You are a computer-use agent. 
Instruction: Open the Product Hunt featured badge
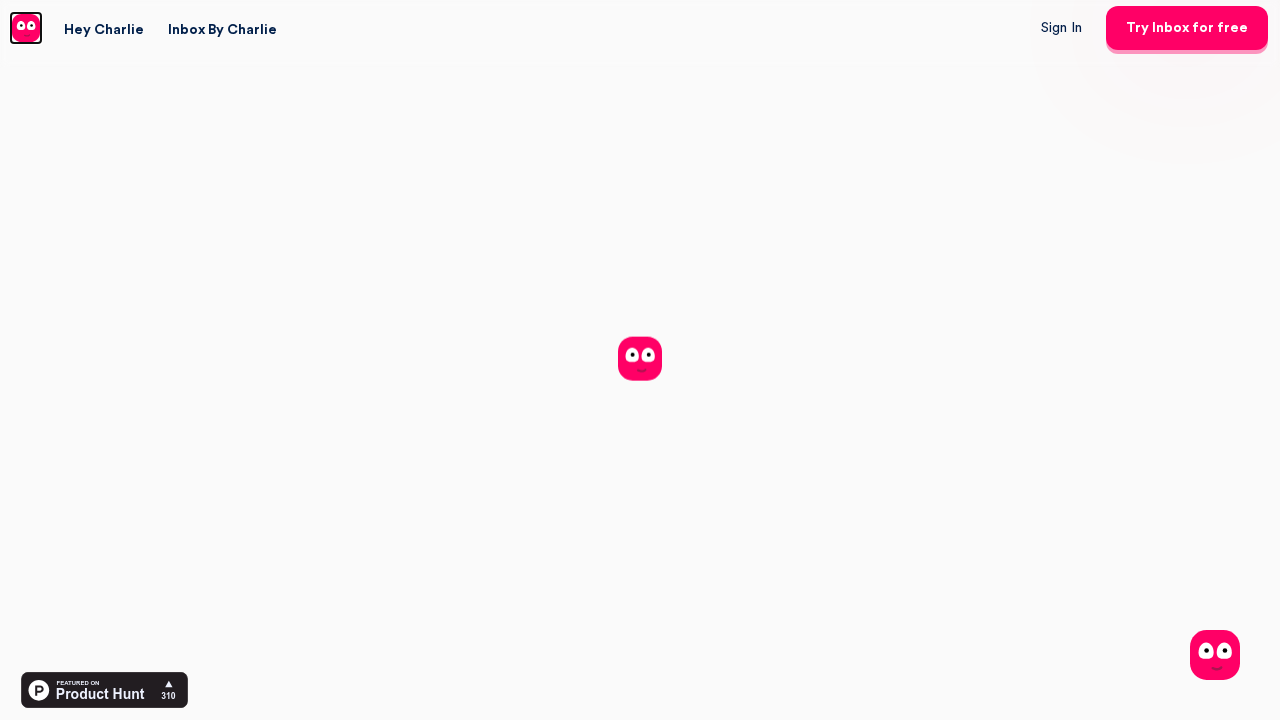pyautogui.click(x=104, y=690)
